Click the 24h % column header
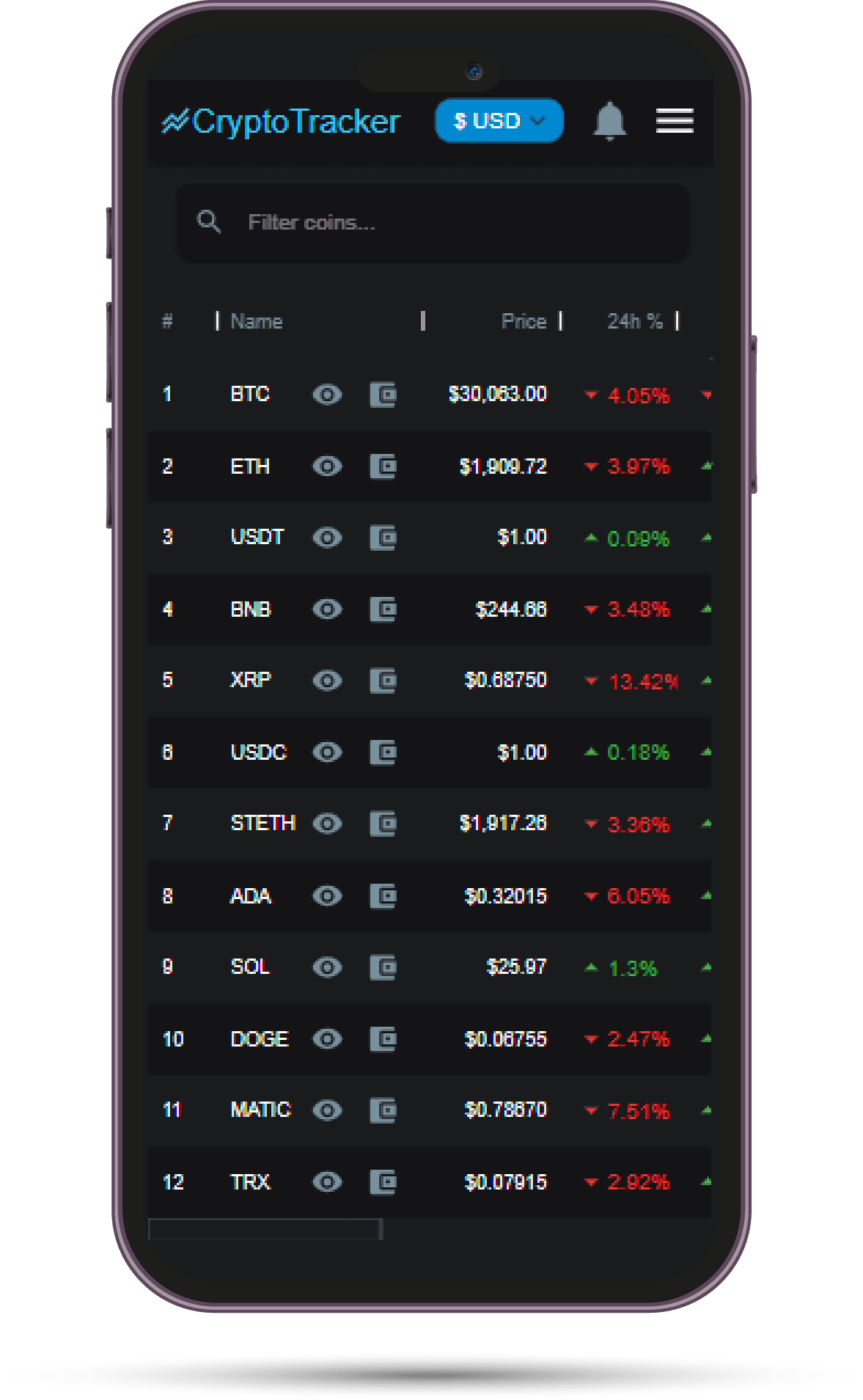The image size is (863, 1400). click(636, 321)
